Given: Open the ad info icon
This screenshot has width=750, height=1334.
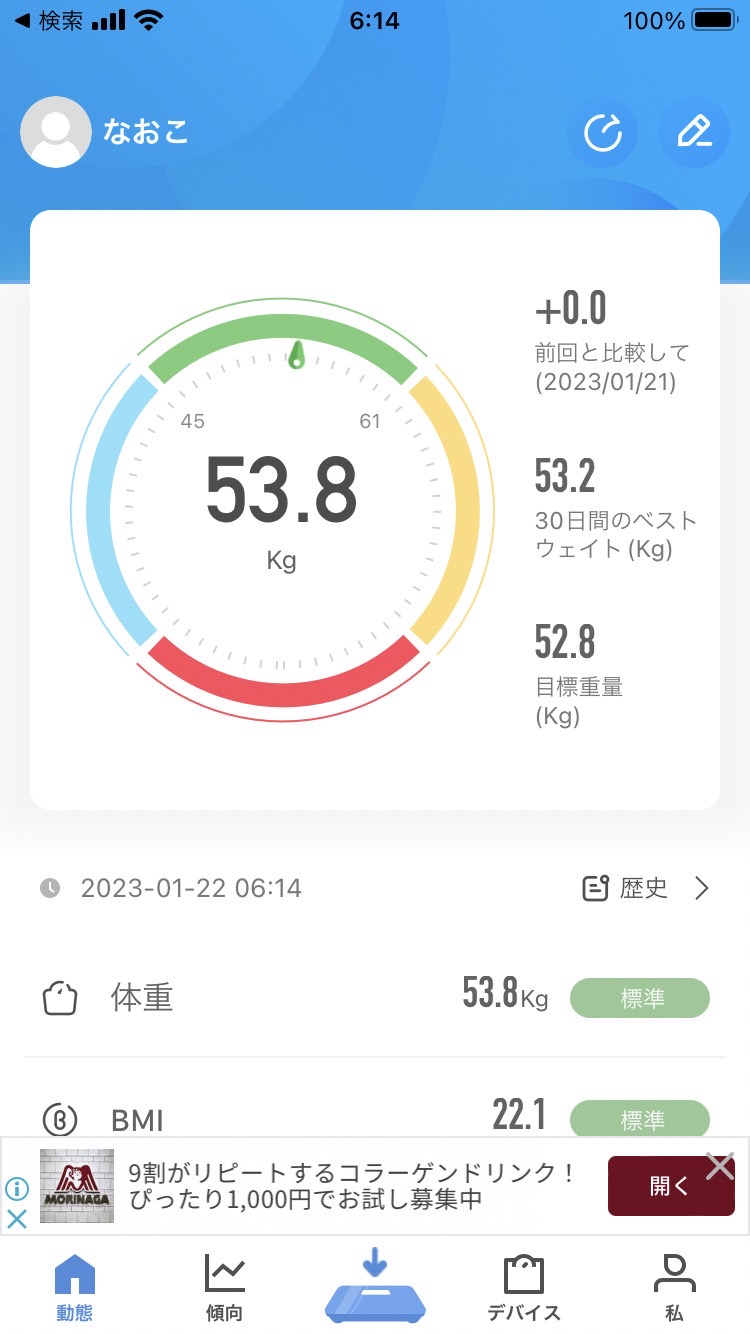Looking at the screenshot, I should pyautogui.click(x=17, y=1189).
